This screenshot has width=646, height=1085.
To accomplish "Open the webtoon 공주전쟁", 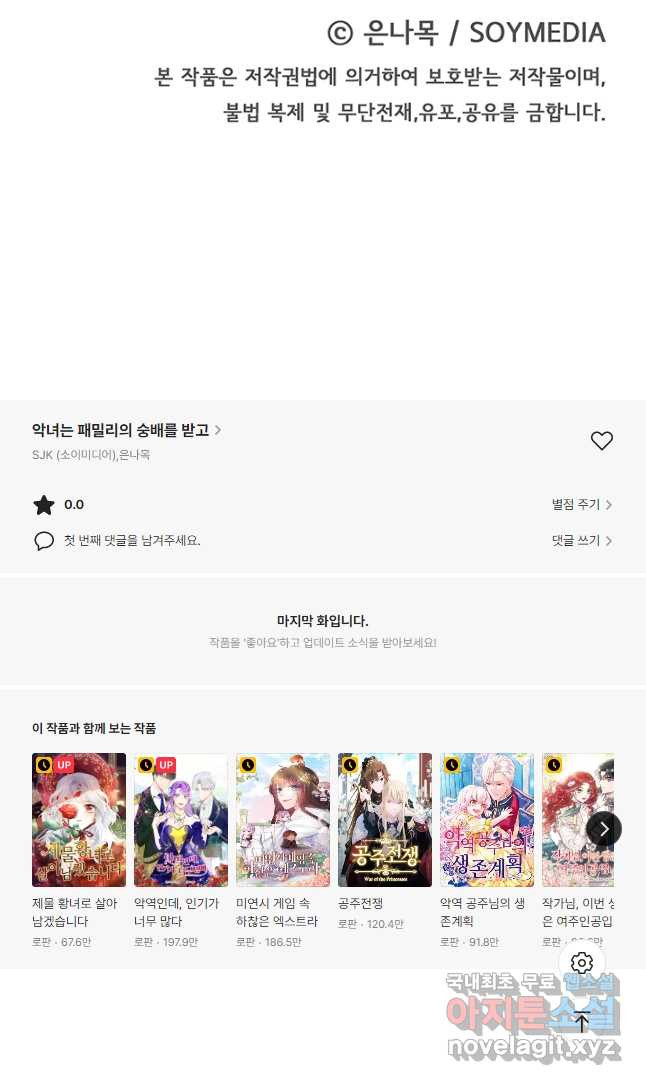I will click(385, 820).
